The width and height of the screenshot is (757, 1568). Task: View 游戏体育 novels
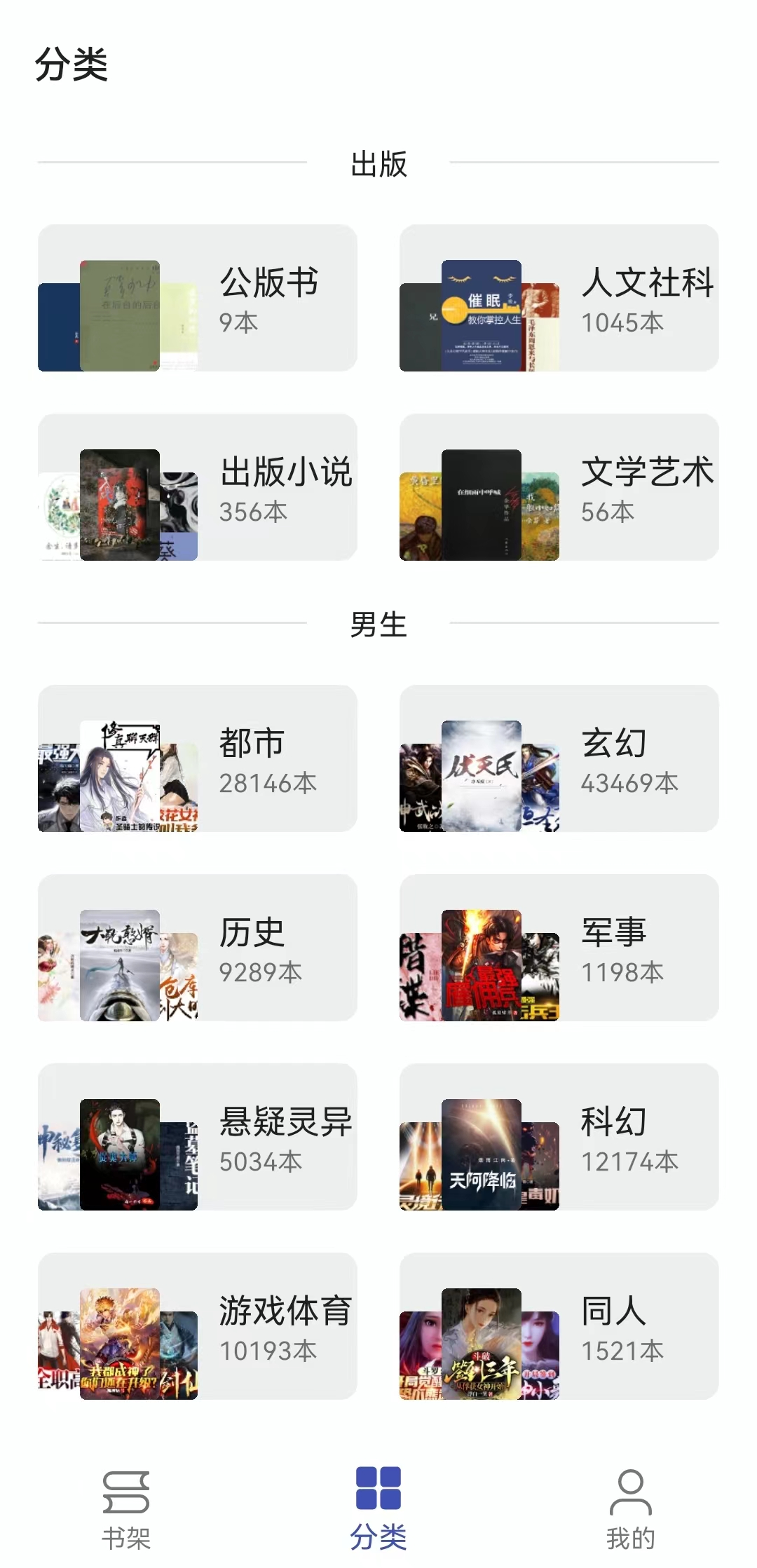pyautogui.click(x=198, y=1326)
